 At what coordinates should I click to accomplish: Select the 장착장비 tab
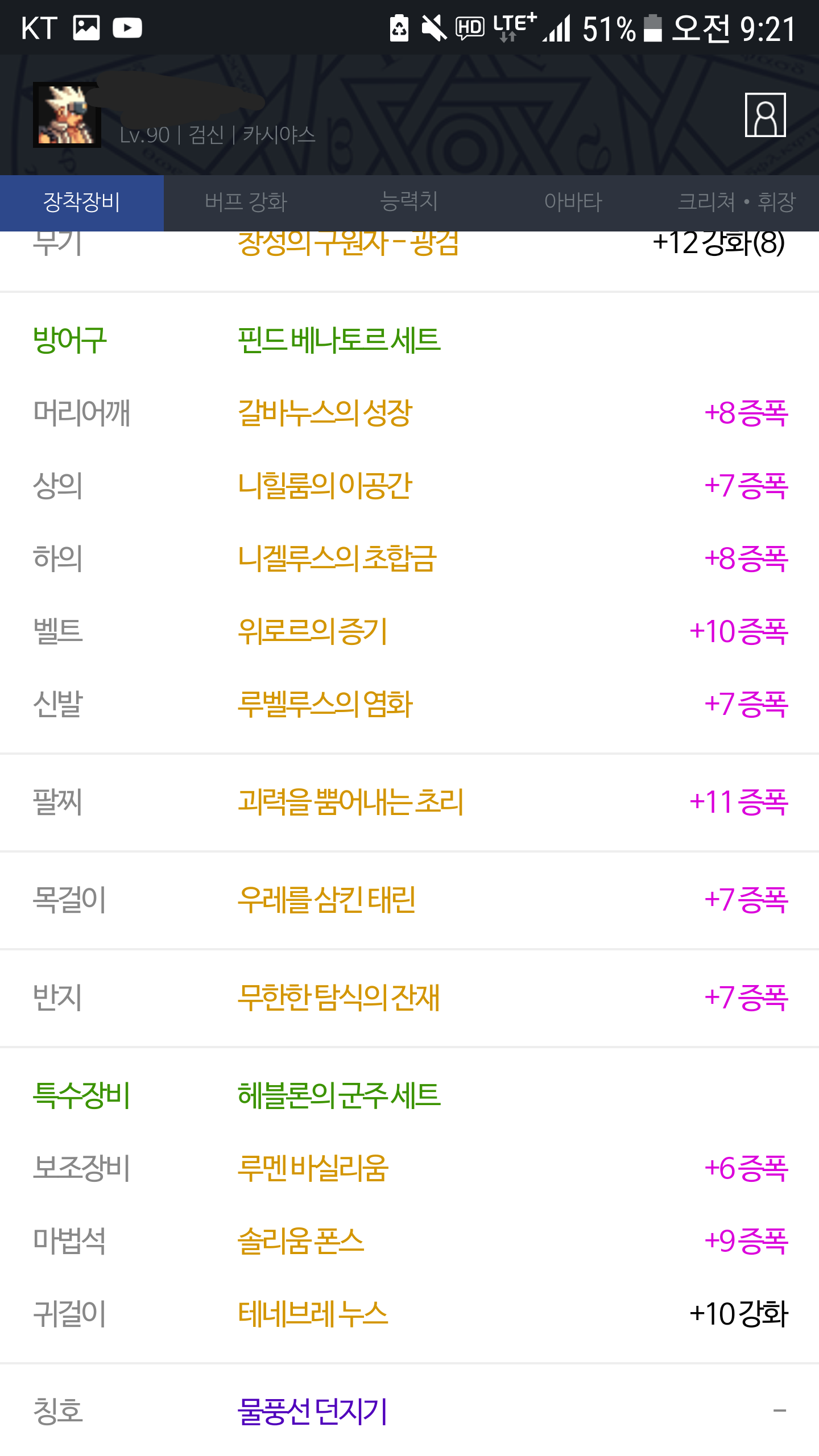82,202
